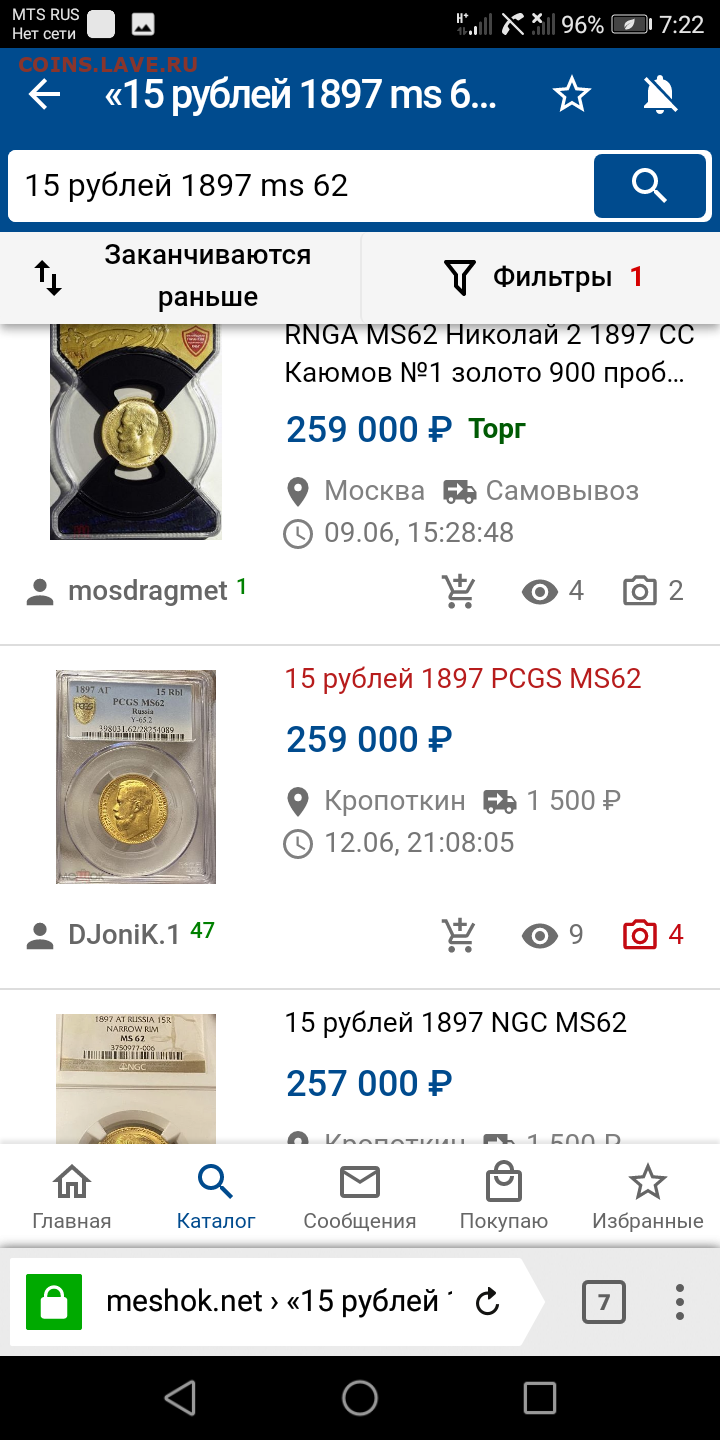Open the Сообщения tab
720x1440 pixels.
point(360,1196)
